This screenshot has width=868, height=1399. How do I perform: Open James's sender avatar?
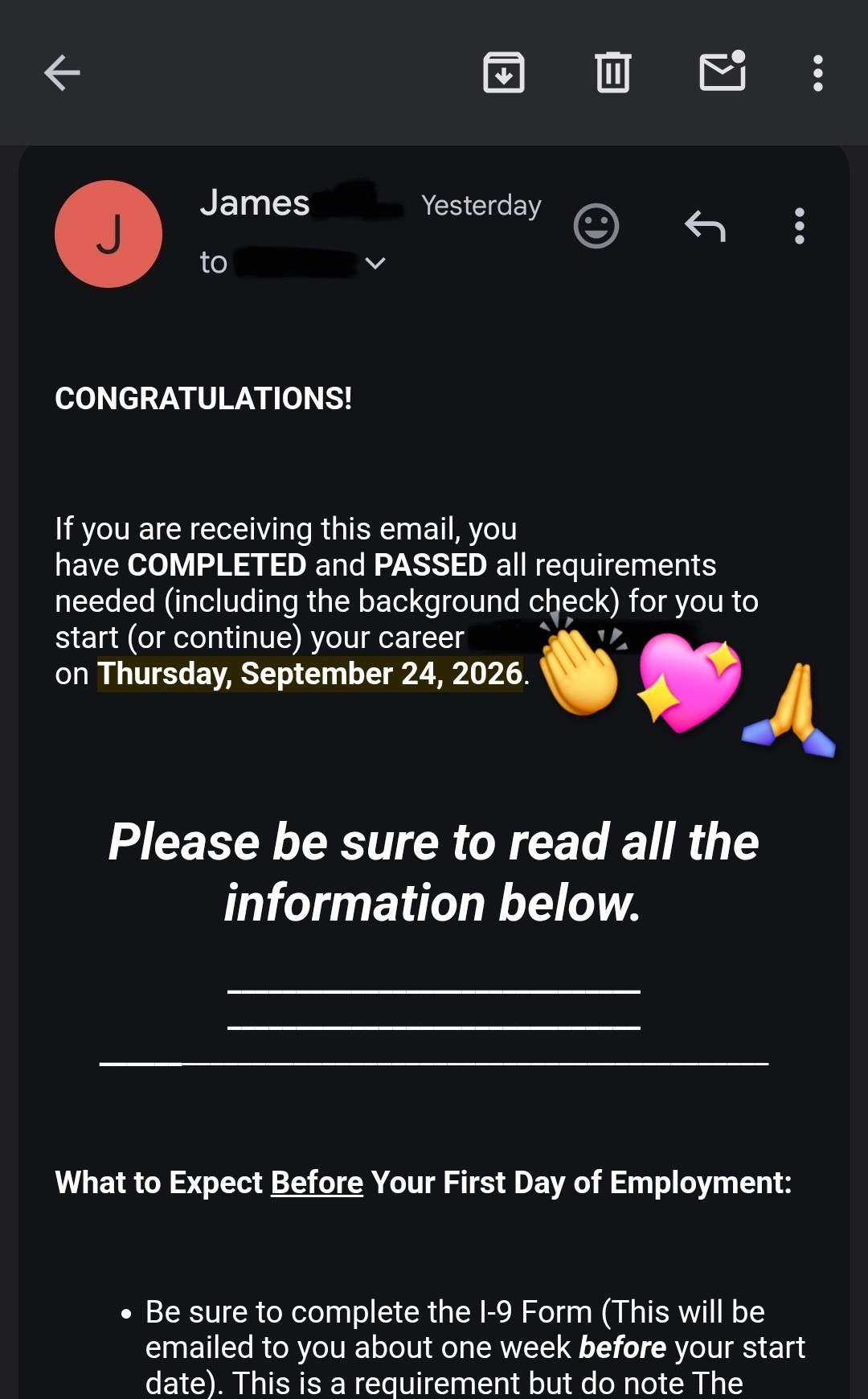pos(108,234)
